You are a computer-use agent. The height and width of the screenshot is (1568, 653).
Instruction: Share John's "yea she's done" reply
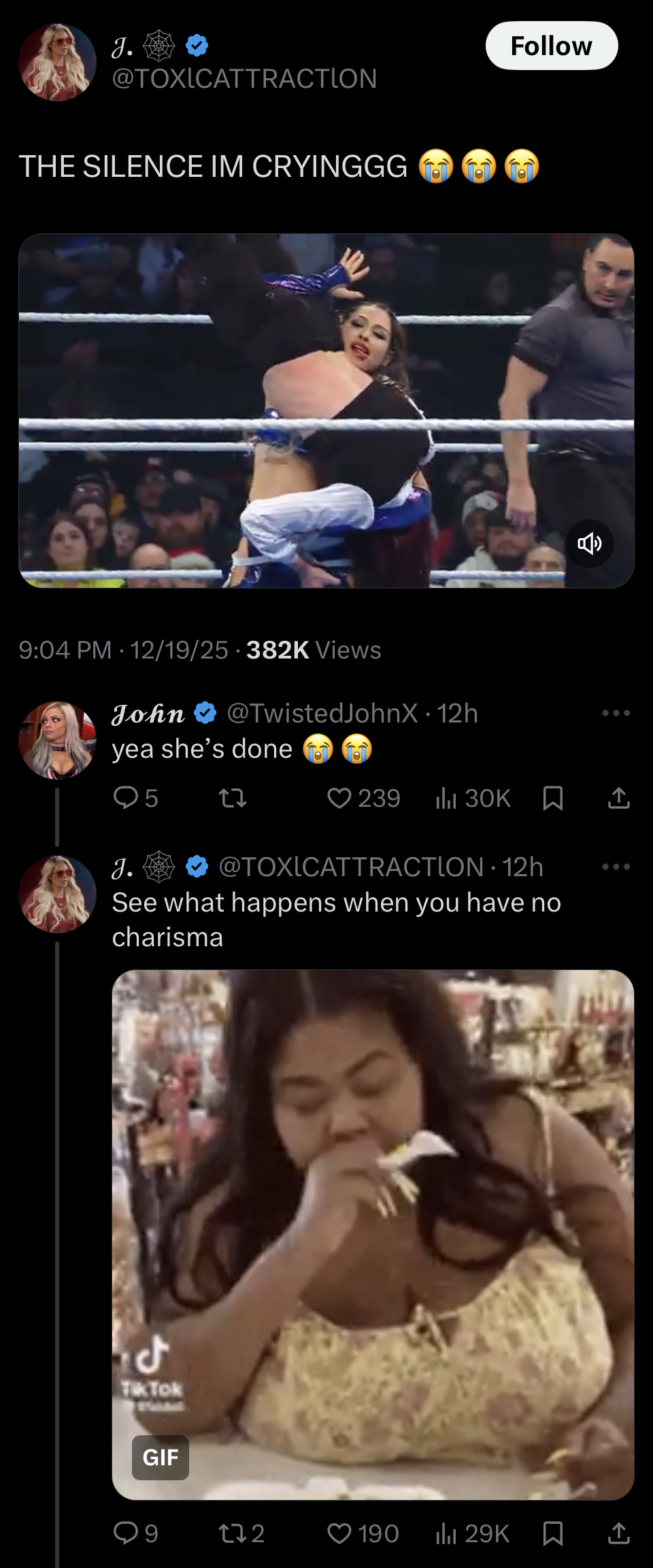618,798
